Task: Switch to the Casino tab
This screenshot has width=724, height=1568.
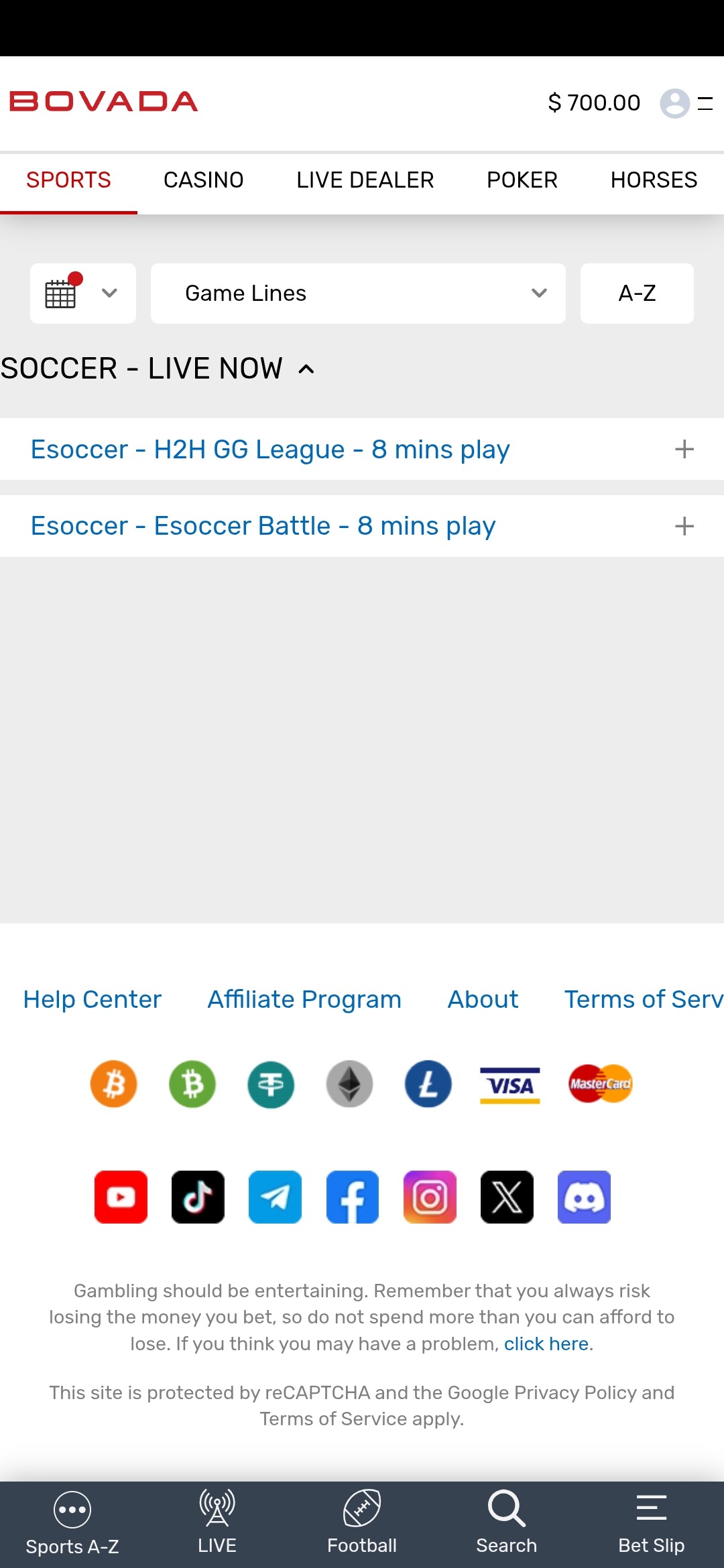Action: pos(203,180)
